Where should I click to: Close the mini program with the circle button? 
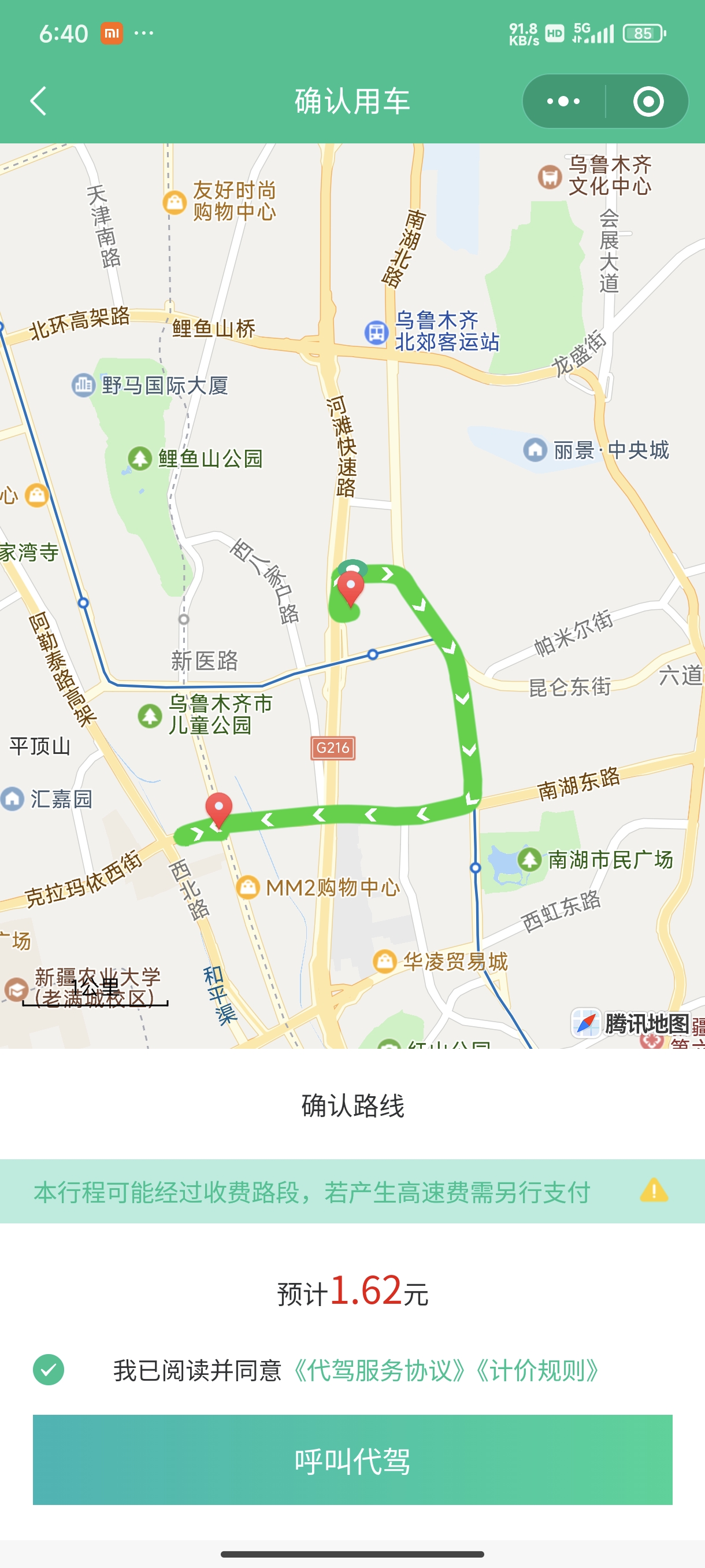click(x=648, y=101)
